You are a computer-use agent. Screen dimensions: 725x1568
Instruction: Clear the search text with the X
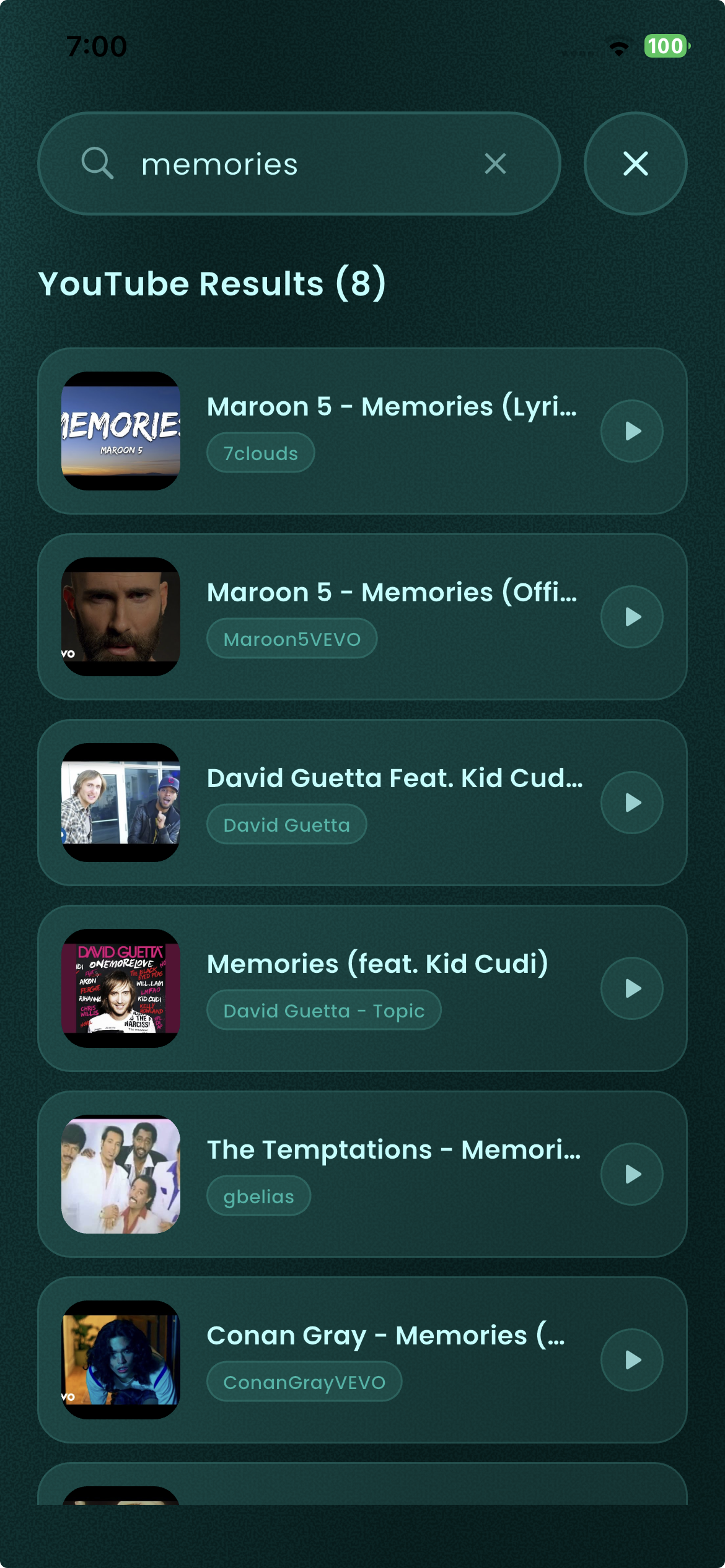[495, 164]
